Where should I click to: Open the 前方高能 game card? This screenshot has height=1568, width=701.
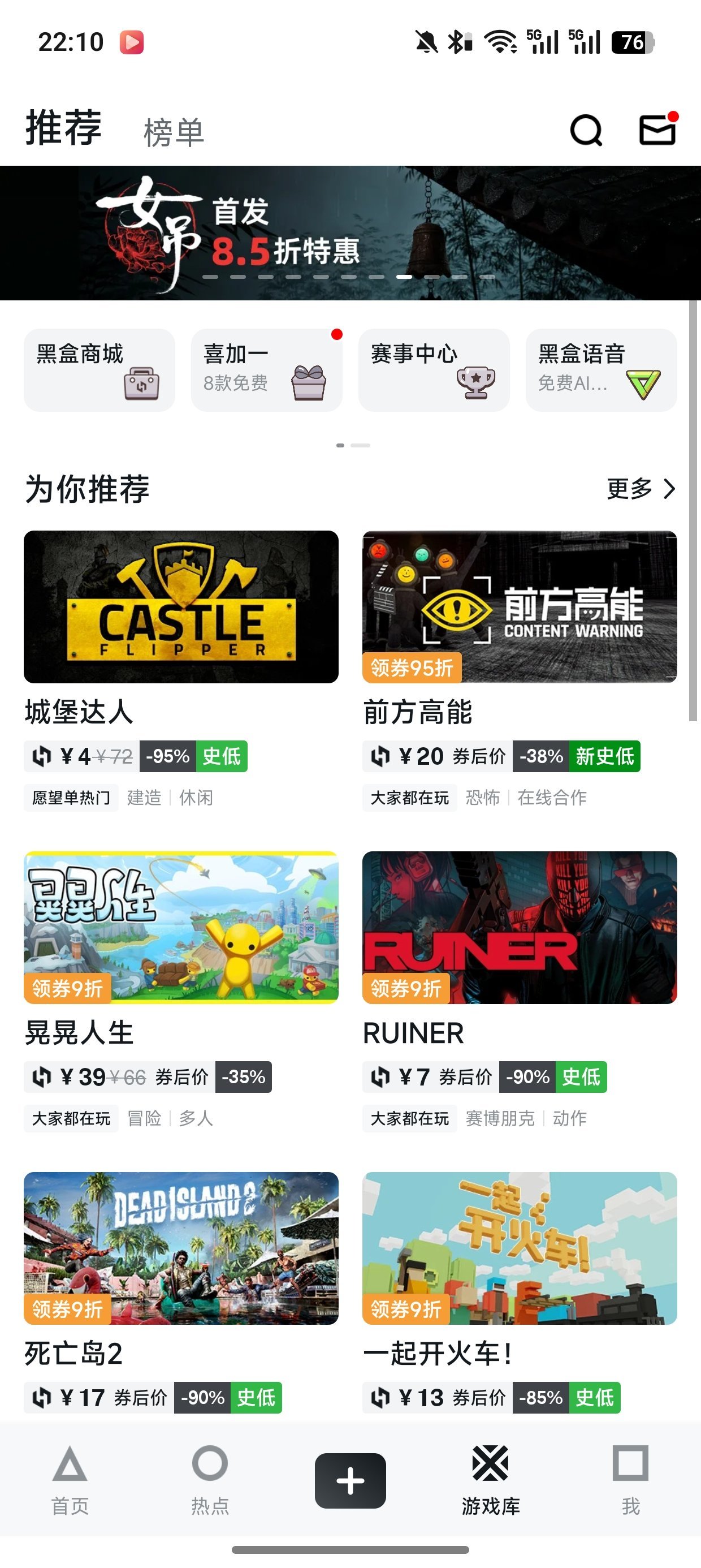point(519,608)
